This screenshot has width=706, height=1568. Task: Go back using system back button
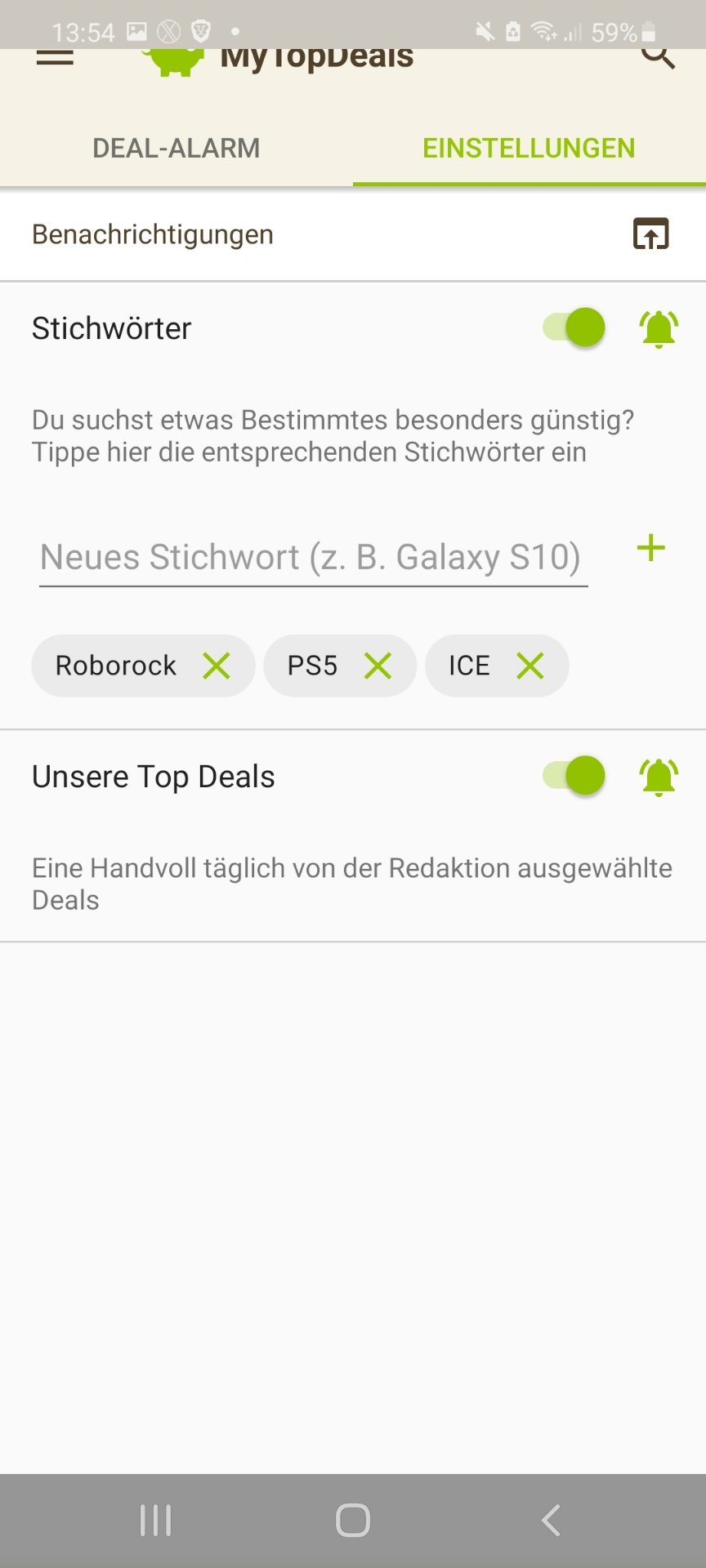[552, 1521]
